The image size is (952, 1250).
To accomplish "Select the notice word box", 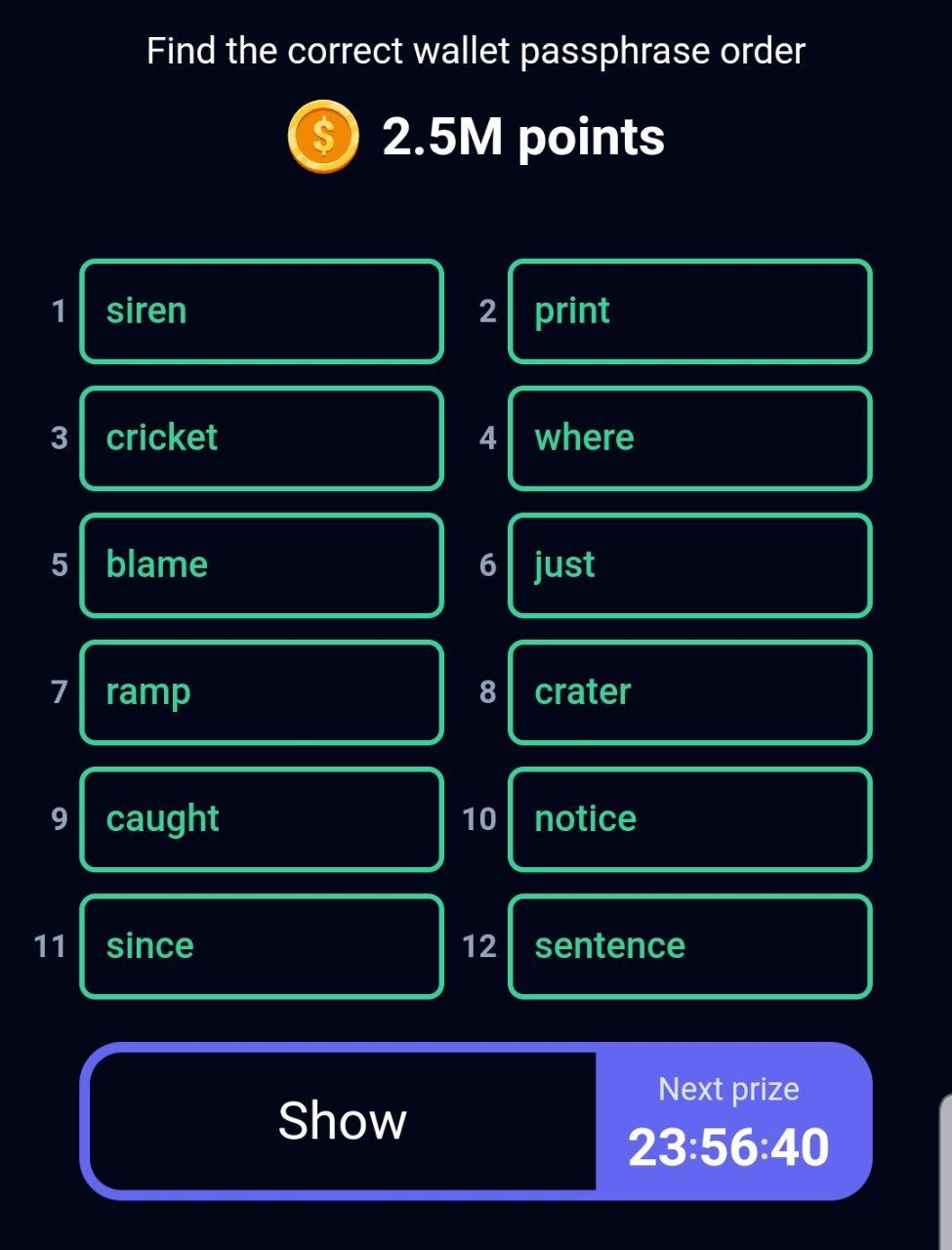I will point(689,819).
